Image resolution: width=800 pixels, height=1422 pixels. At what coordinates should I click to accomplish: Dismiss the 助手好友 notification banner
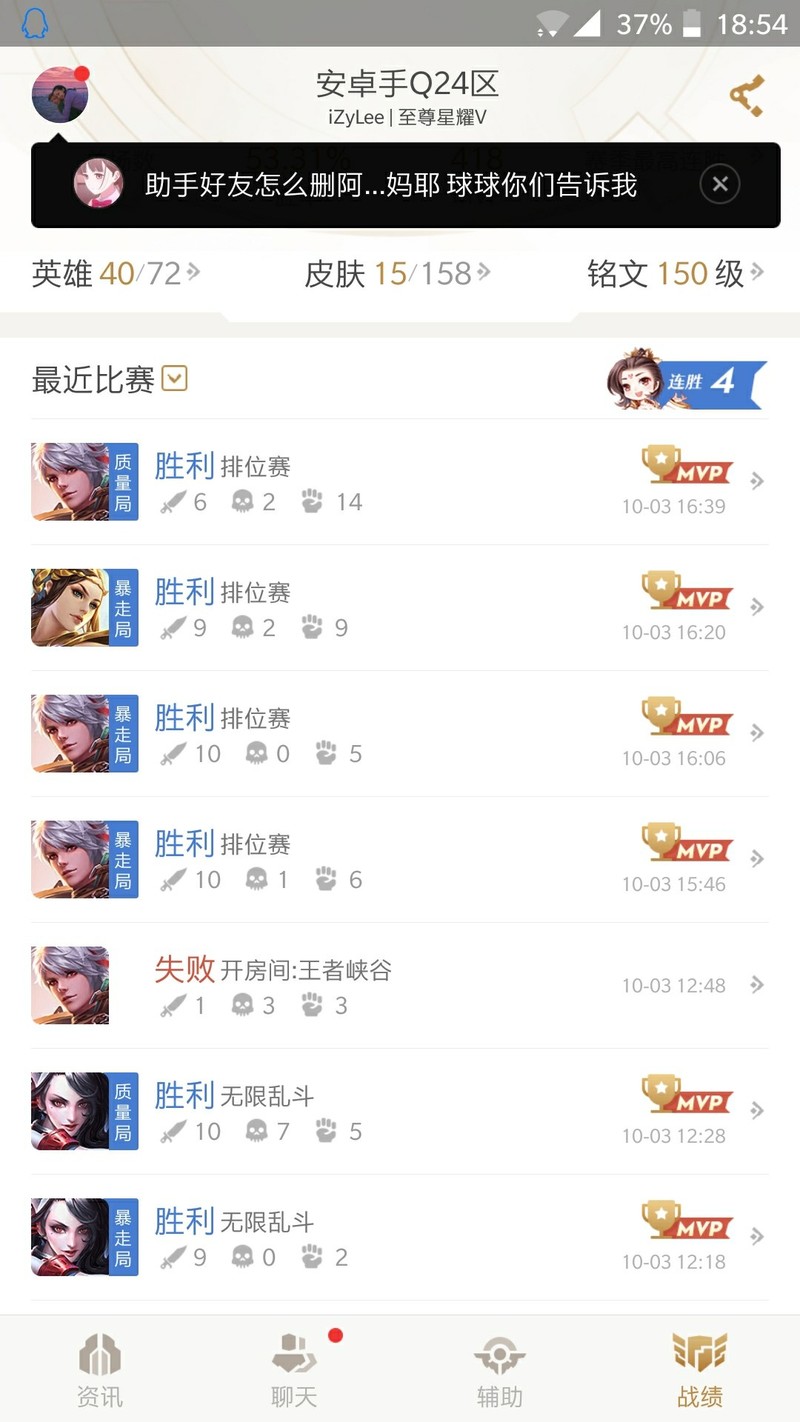point(719,184)
